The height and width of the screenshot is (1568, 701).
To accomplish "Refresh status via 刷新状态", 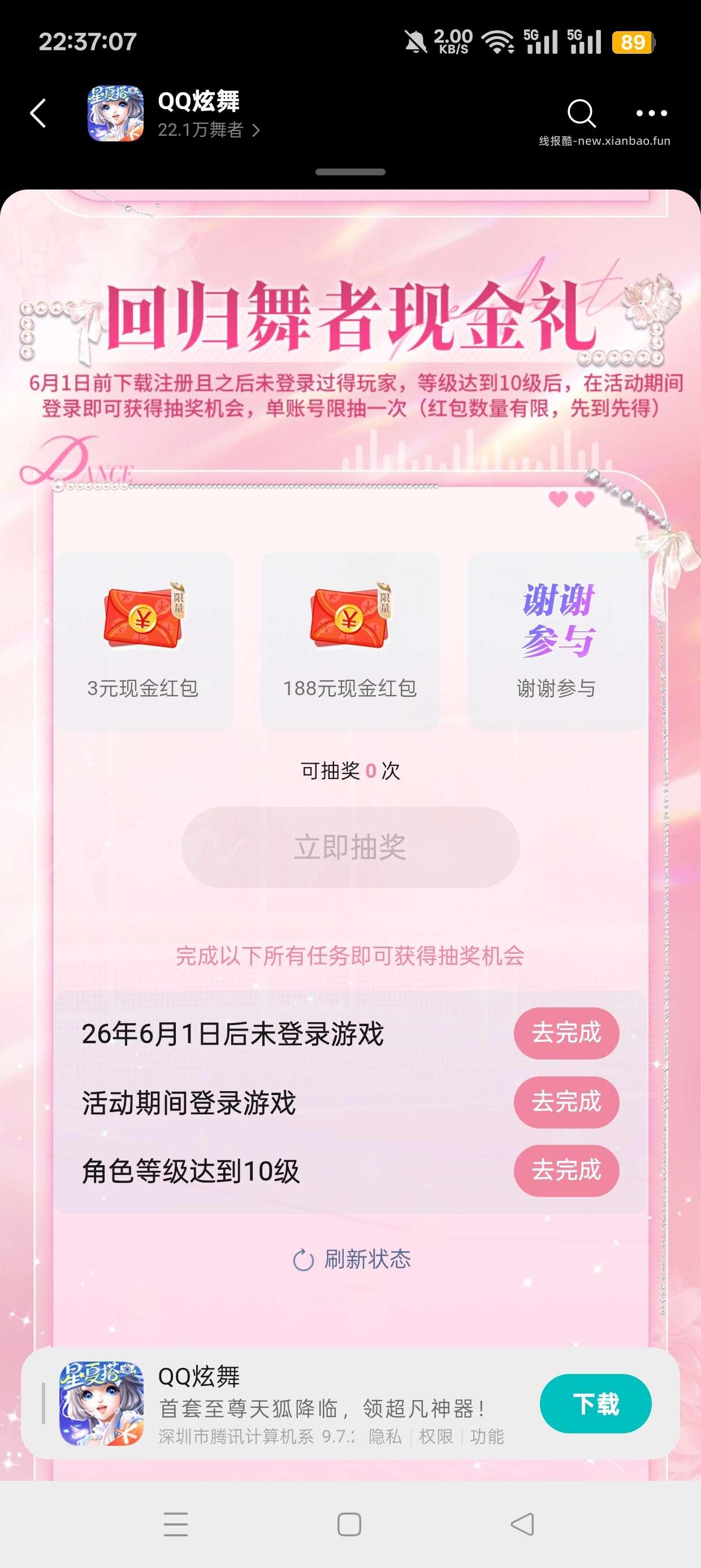I will pos(352,1259).
